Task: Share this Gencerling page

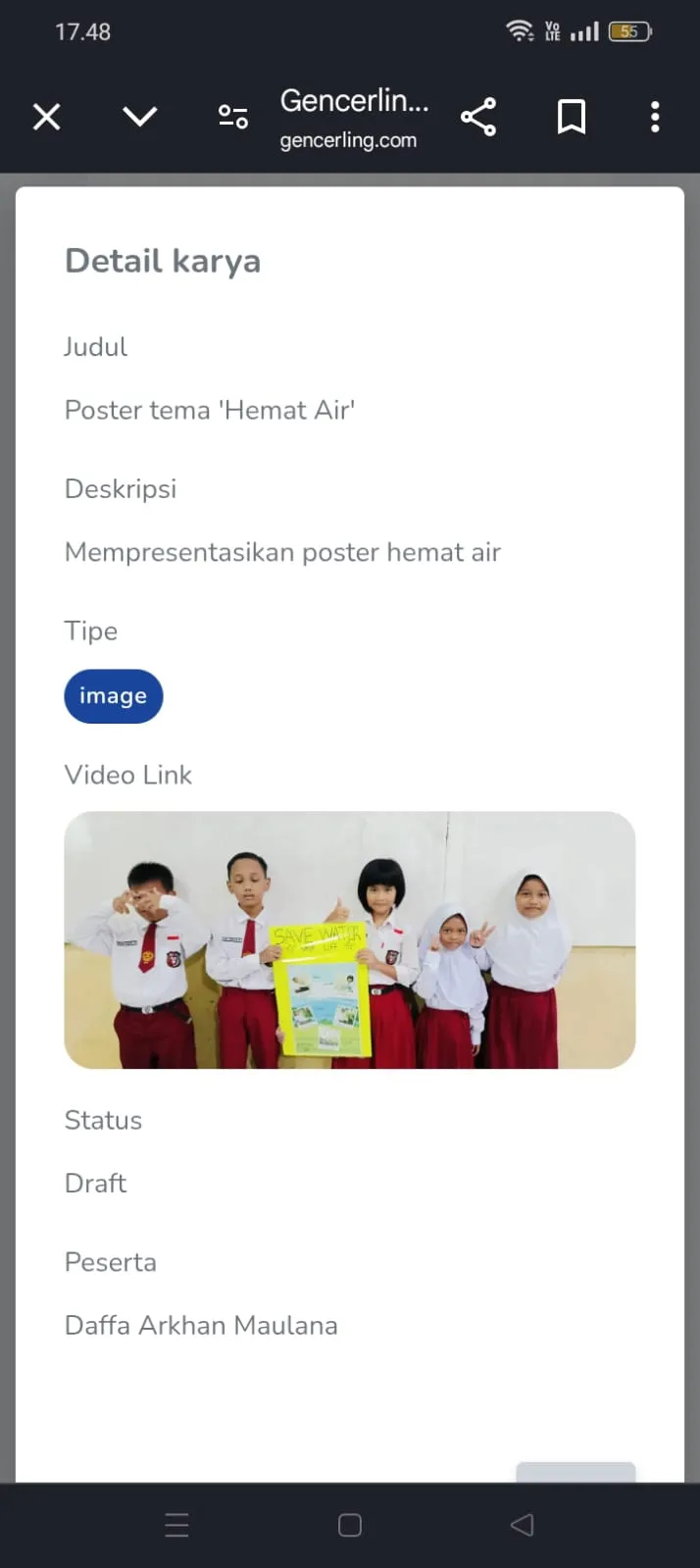Action: 478,117
